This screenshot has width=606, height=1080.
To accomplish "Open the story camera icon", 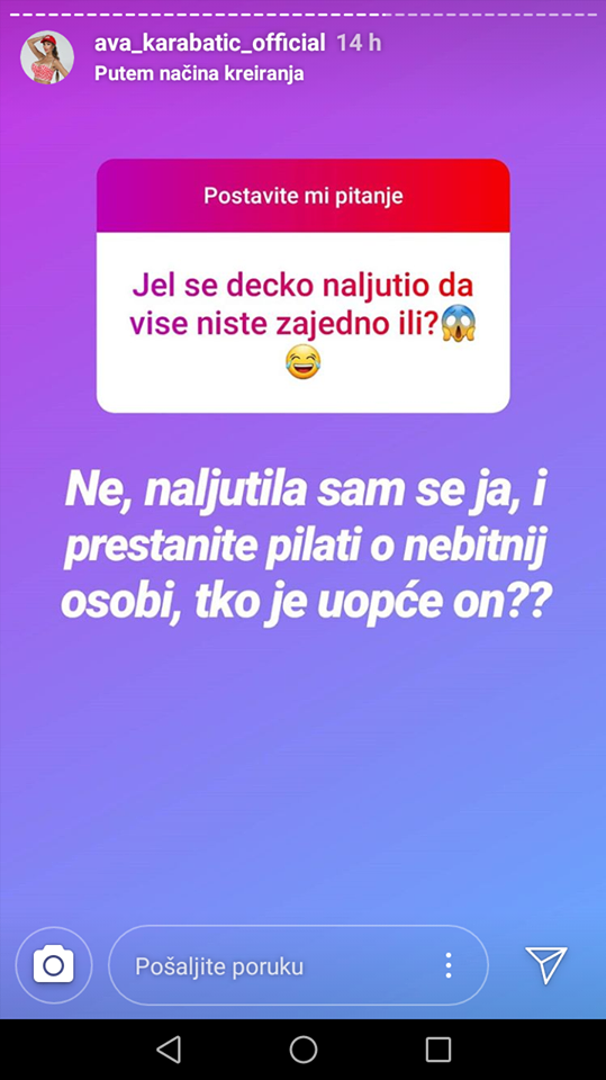I will 53,965.
